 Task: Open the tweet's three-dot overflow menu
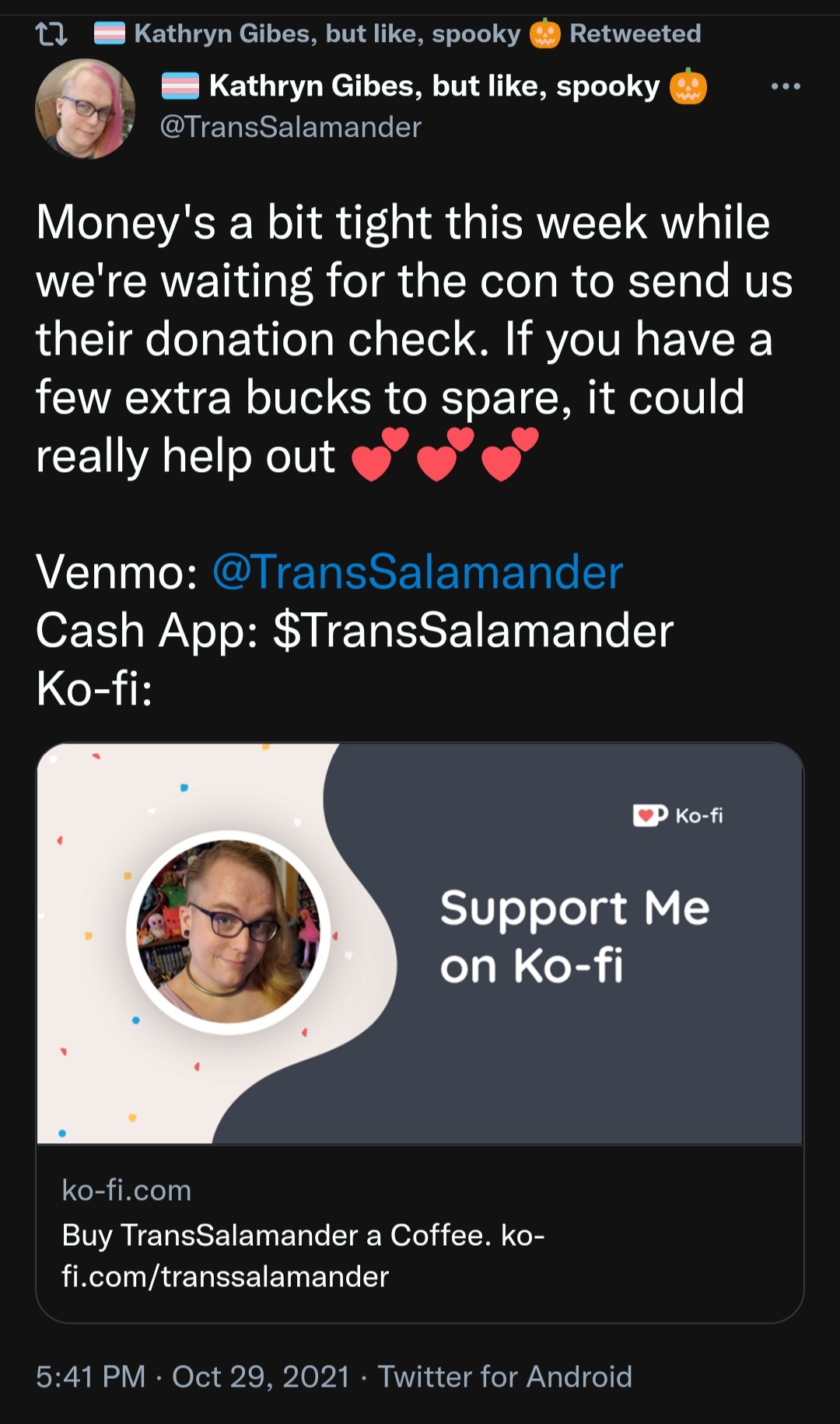pyautogui.click(x=786, y=86)
